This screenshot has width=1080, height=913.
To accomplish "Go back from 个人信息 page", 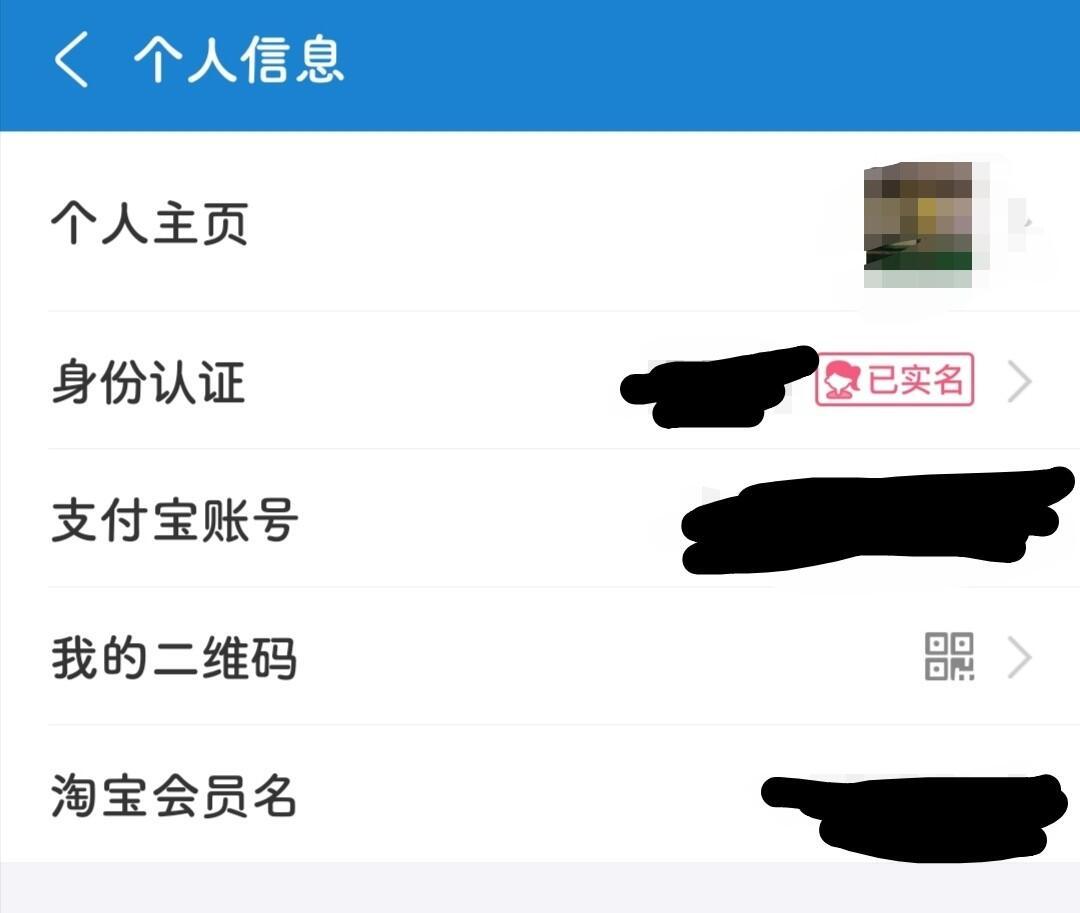I will (72, 60).
